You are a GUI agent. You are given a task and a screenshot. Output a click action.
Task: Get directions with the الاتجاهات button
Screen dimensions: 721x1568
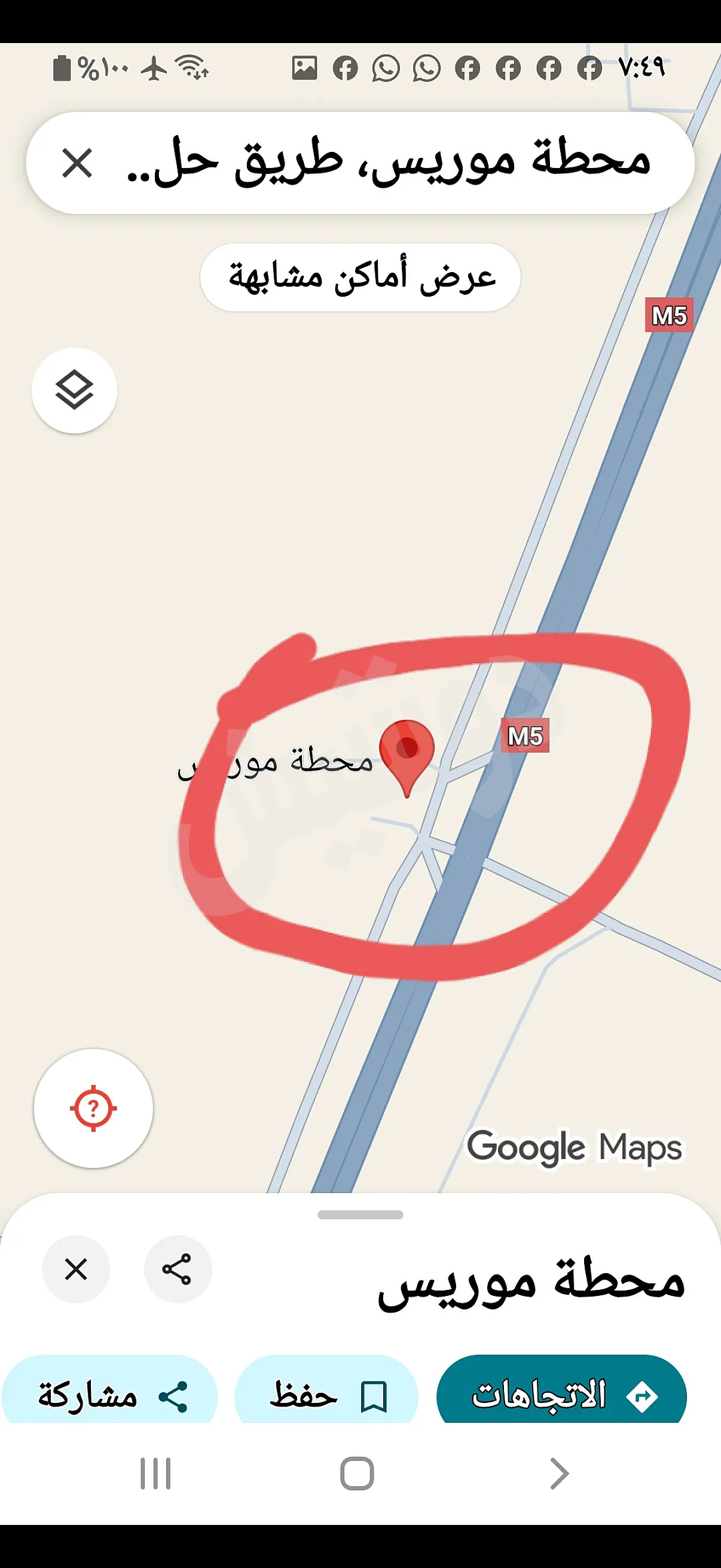point(561,1394)
